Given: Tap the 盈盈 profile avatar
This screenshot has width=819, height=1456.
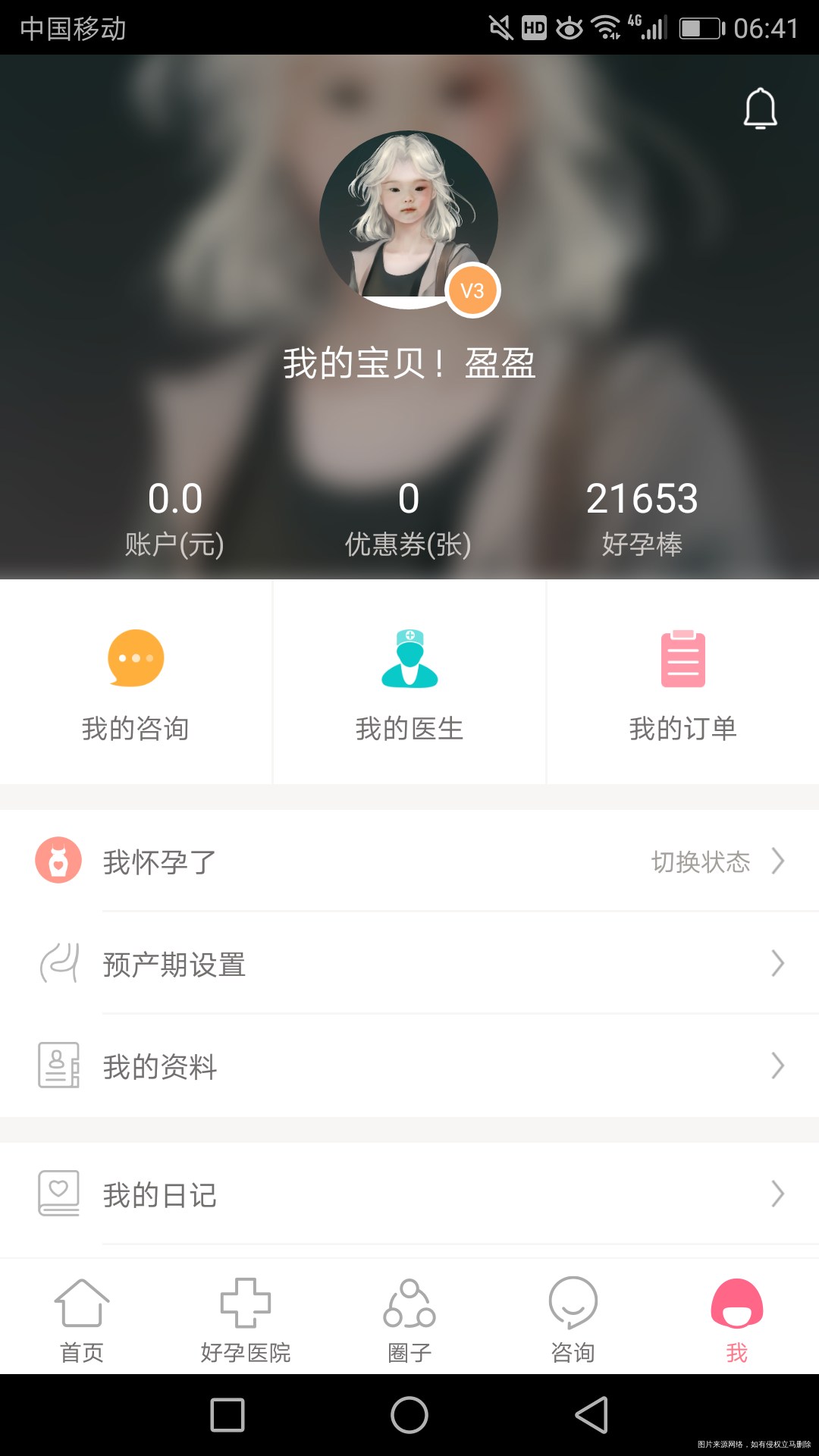Looking at the screenshot, I should pyautogui.click(x=409, y=220).
